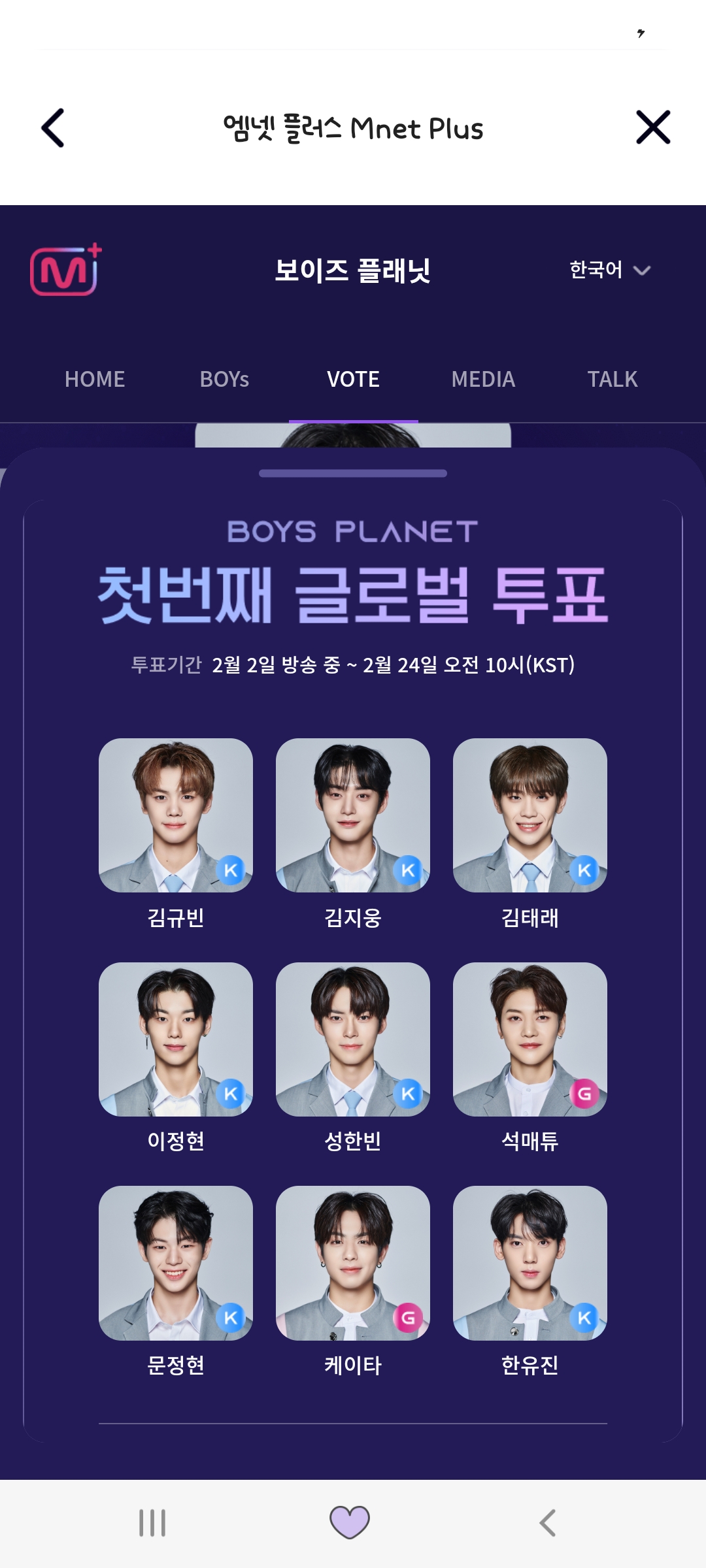Image resolution: width=706 pixels, height=1568 pixels.
Task: Select contestant 문정현
Action: point(176,1263)
